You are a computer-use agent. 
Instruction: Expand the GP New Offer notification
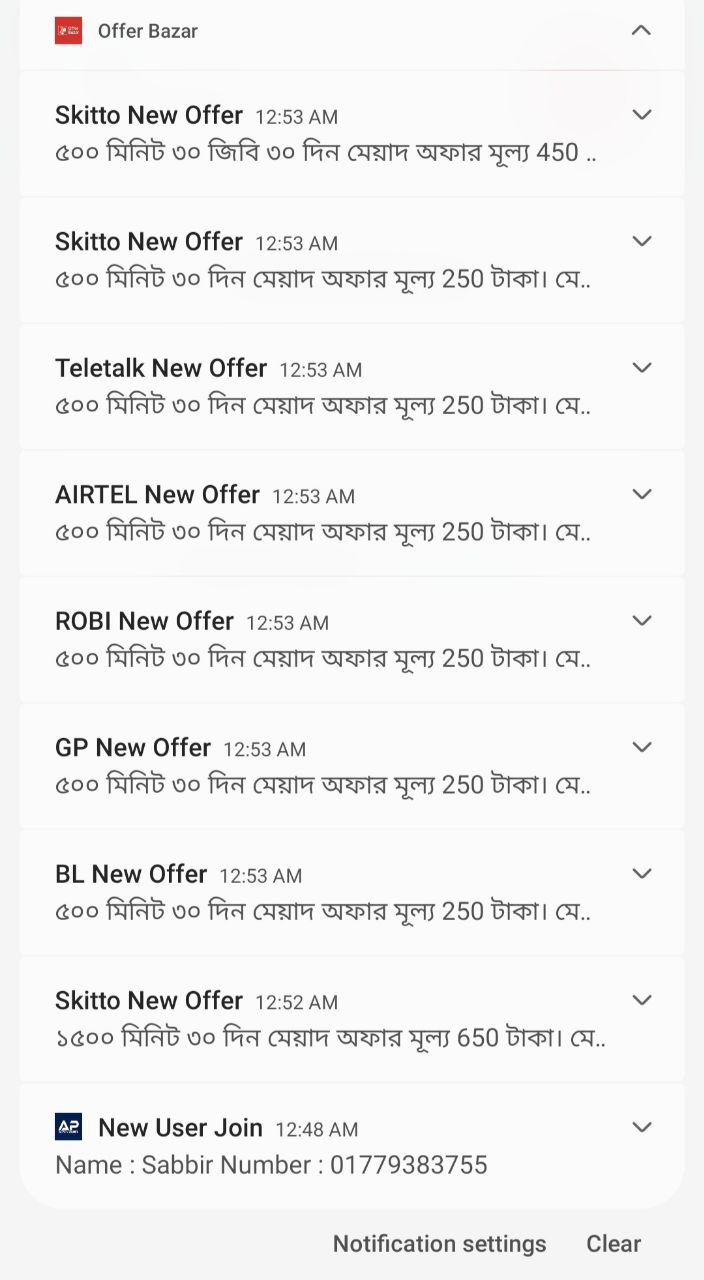coord(642,747)
